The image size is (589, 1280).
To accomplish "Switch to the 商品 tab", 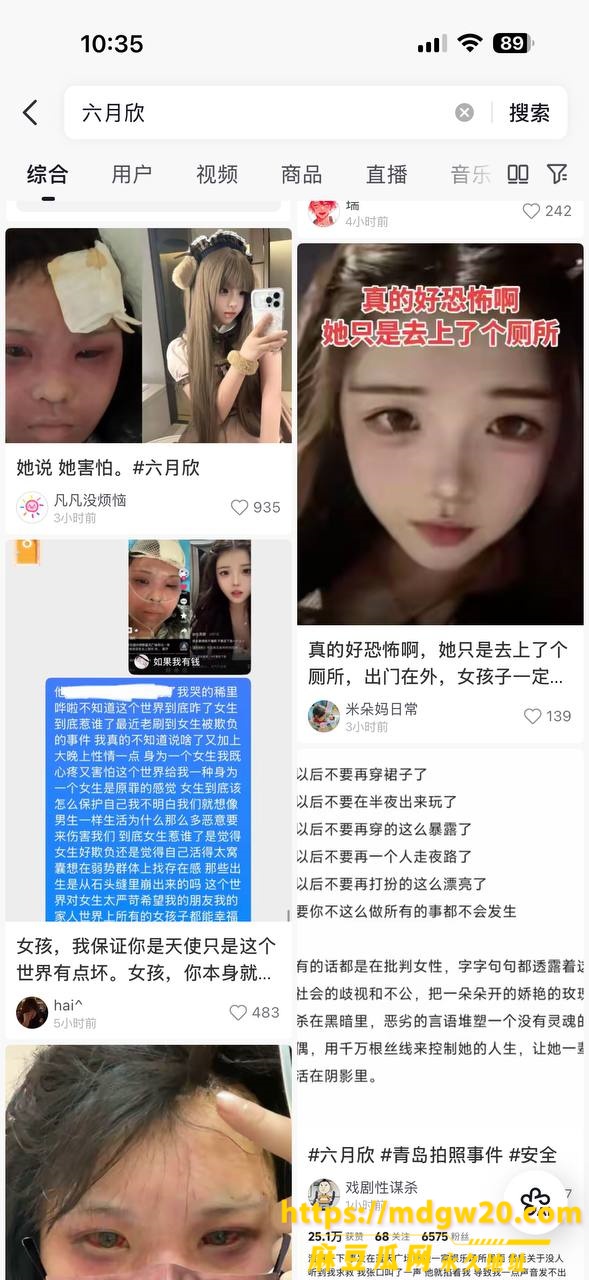I will pyautogui.click(x=302, y=174).
